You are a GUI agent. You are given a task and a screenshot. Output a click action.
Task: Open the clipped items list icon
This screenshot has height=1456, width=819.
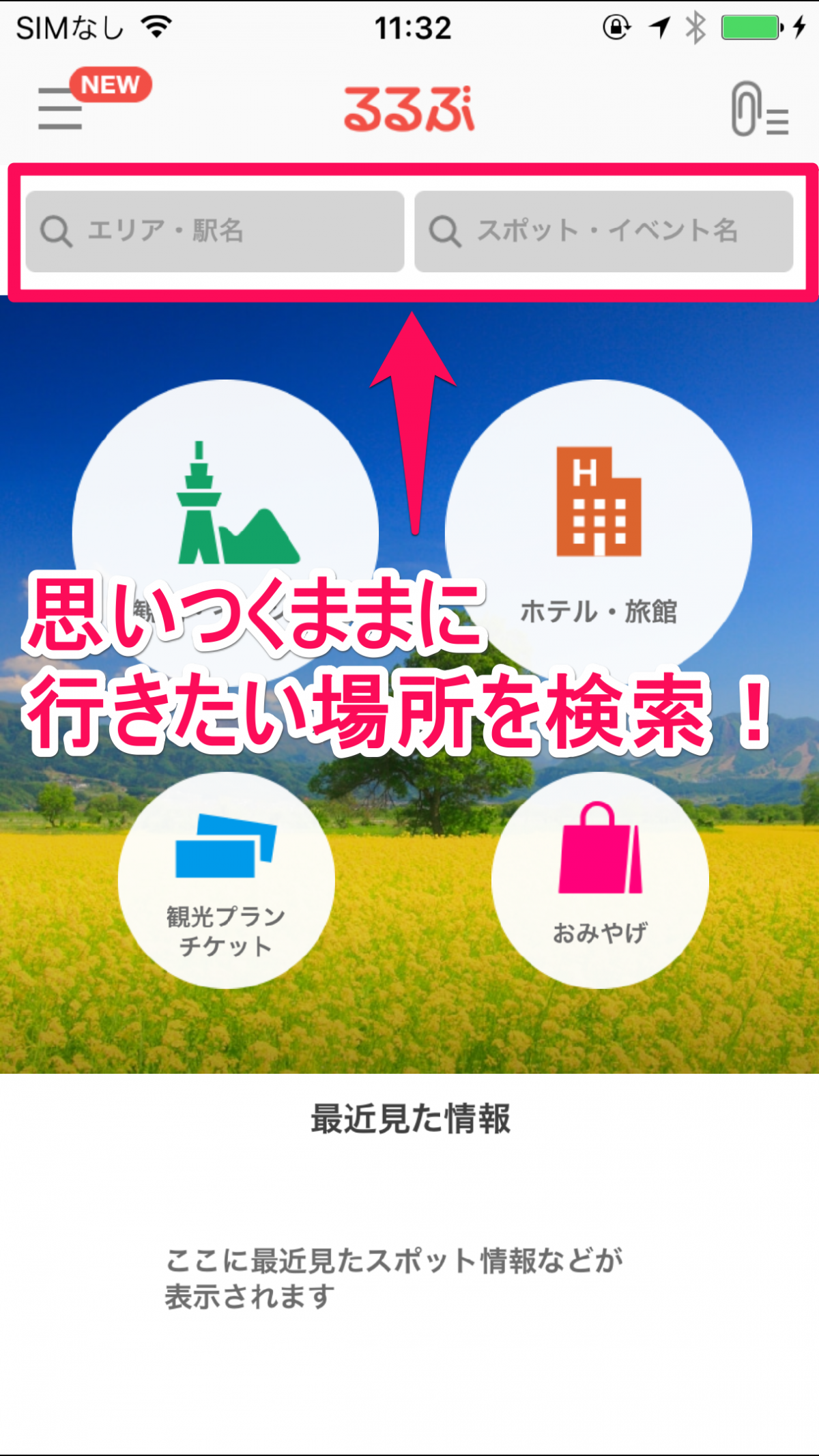tap(758, 109)
